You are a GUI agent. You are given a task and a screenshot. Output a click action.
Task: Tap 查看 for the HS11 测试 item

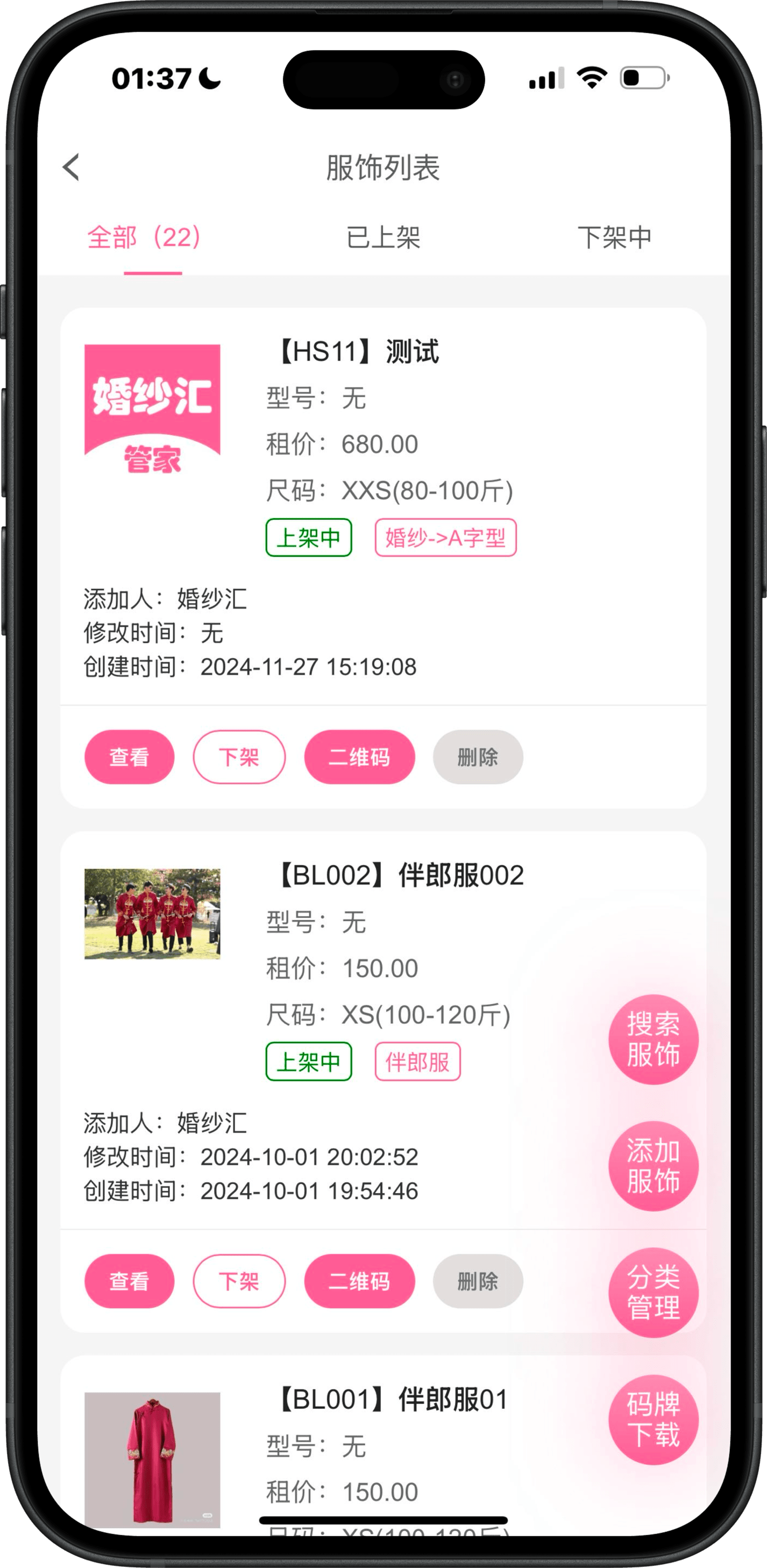click(x=129, y=757)
